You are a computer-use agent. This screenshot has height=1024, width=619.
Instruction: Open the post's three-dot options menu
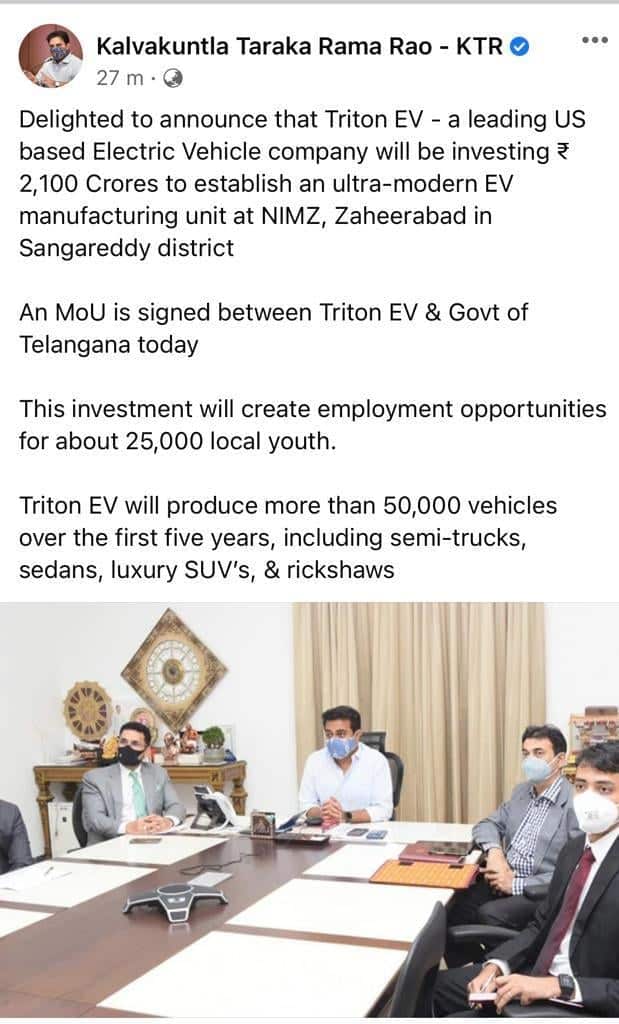[594, 40]
